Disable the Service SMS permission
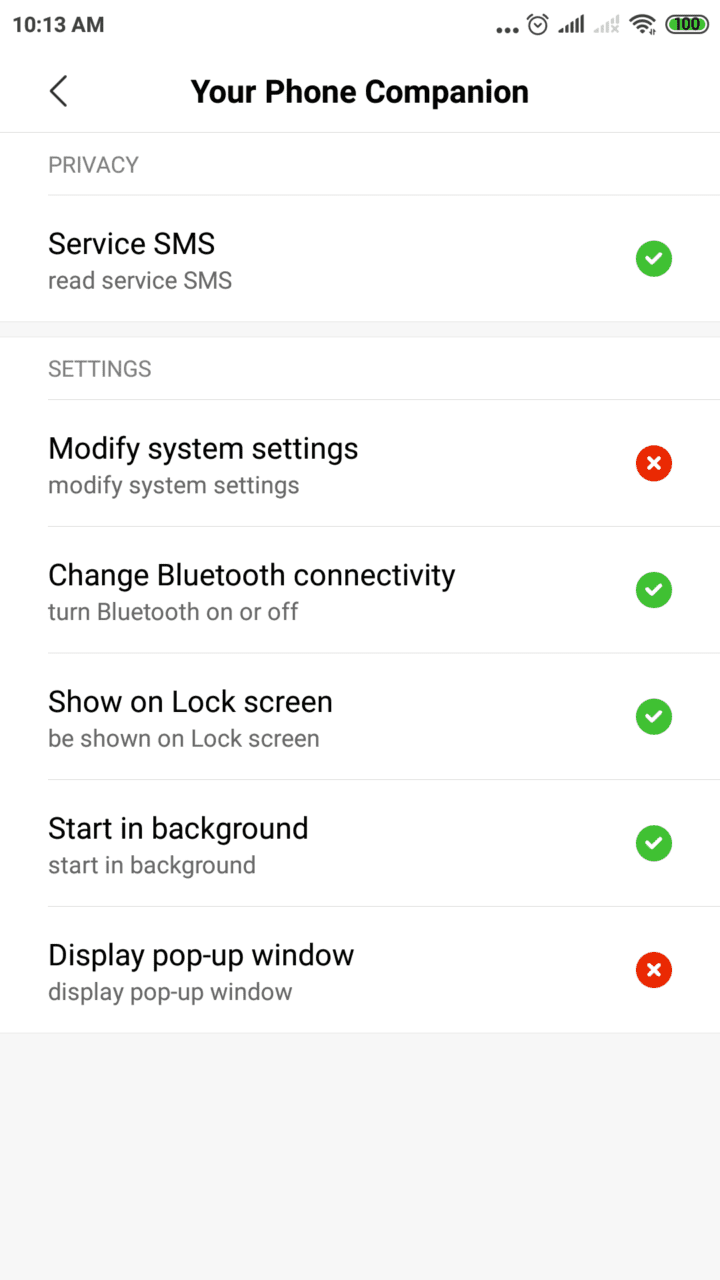Image resolution: width=720 pixels, height=1280 pixels. [654, 259]
